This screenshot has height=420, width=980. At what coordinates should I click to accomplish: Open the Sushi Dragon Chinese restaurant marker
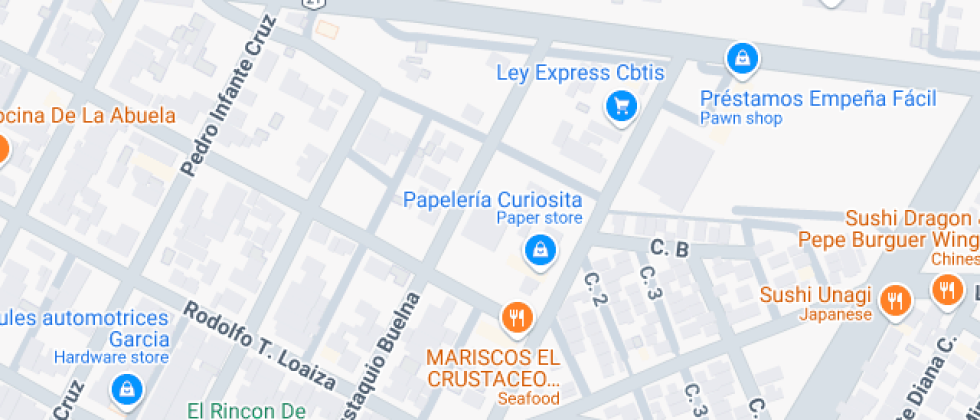(946, 291)
